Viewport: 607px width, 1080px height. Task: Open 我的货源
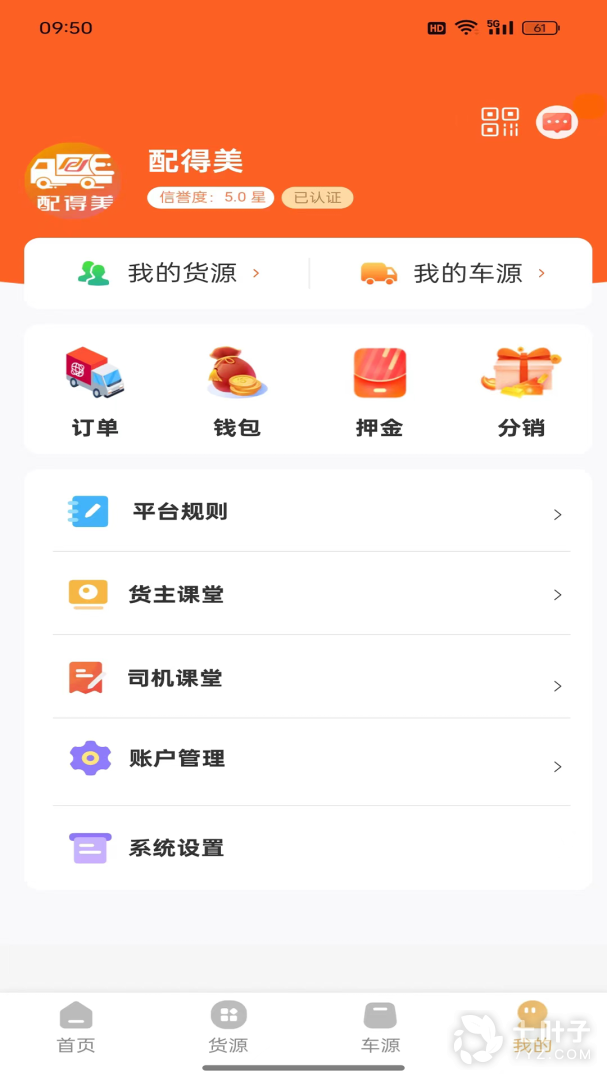click(169, 273)
